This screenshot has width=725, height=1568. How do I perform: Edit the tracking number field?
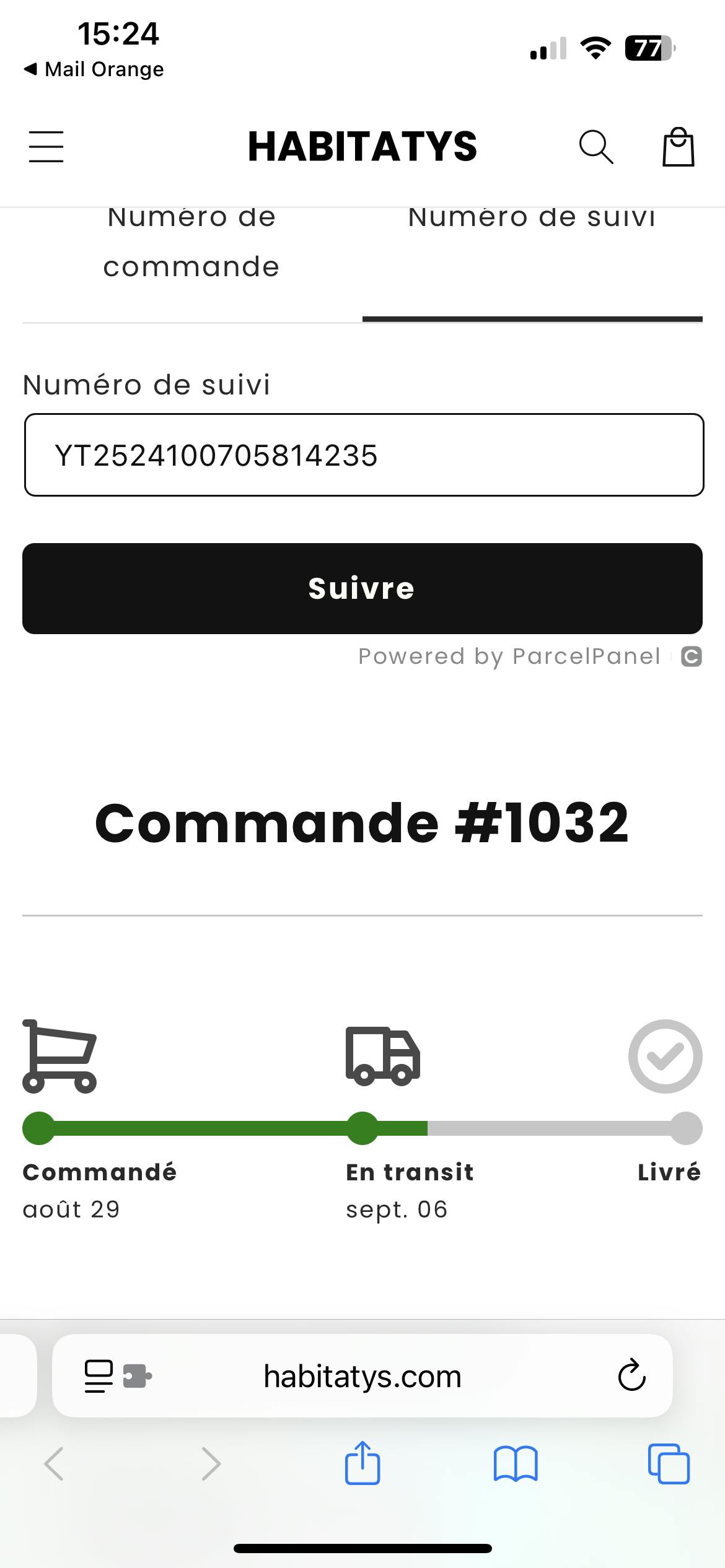click(364, 455)
